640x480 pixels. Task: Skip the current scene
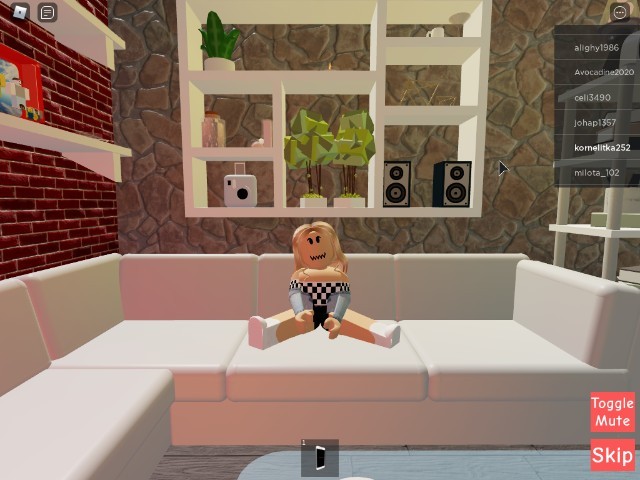612,456
